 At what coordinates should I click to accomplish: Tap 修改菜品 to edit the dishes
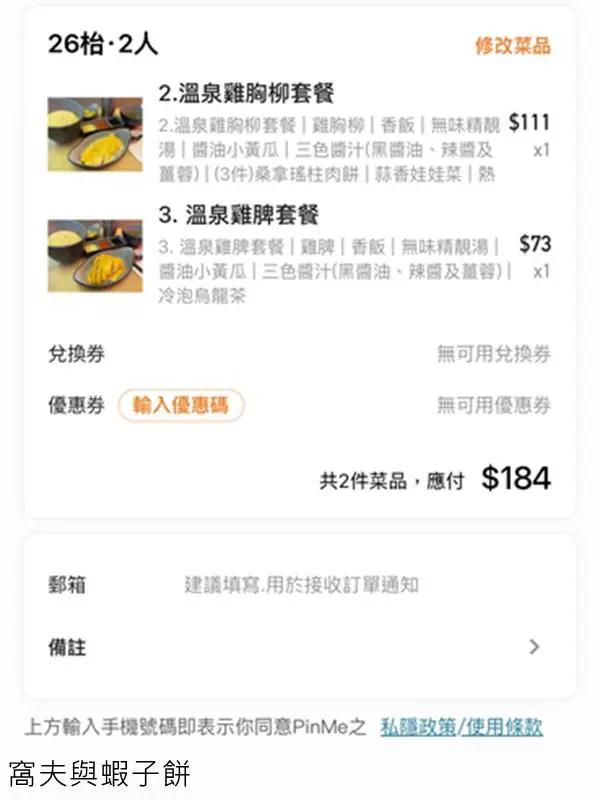(512, 45)
